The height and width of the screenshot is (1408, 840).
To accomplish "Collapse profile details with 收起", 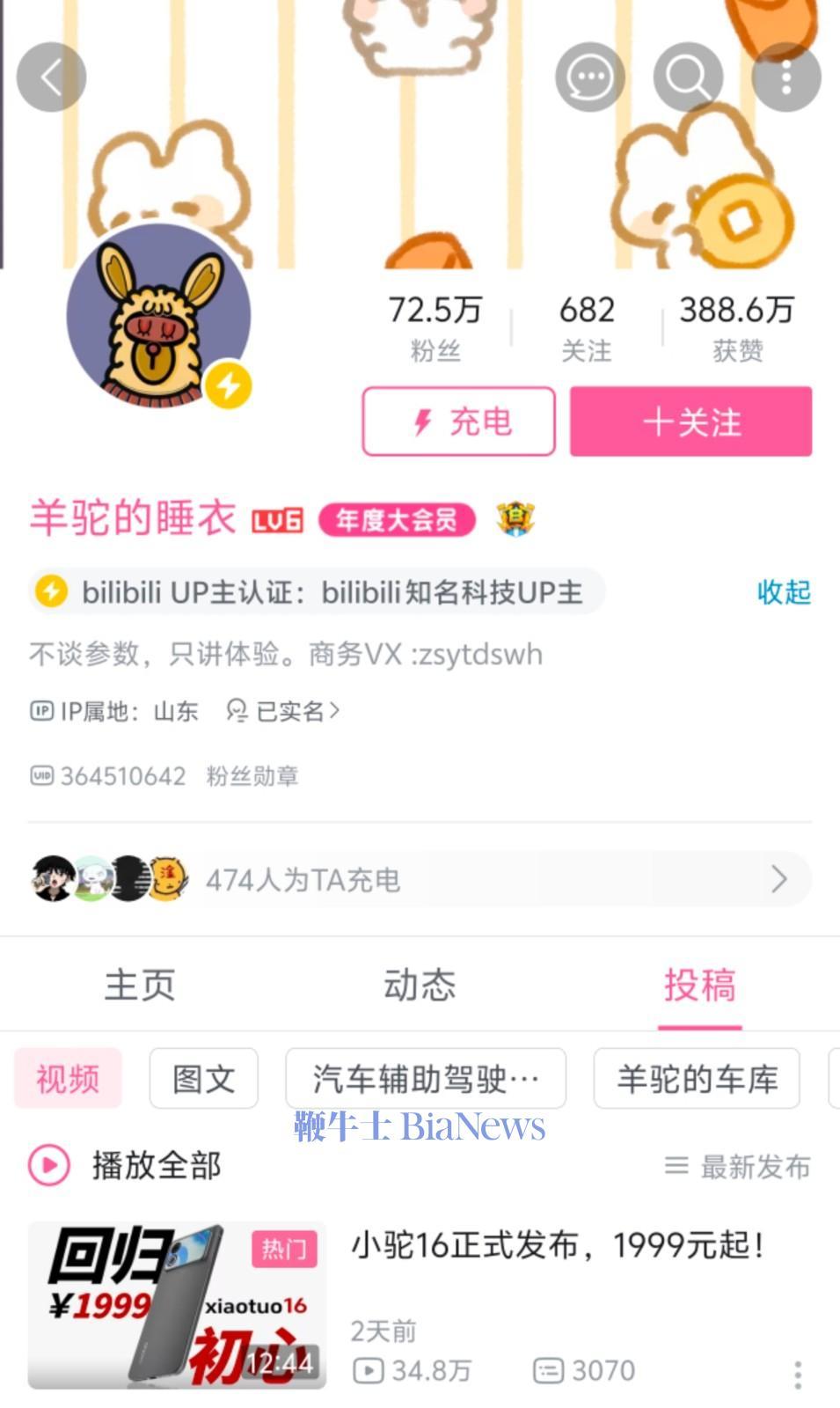I will pos(783,592).
